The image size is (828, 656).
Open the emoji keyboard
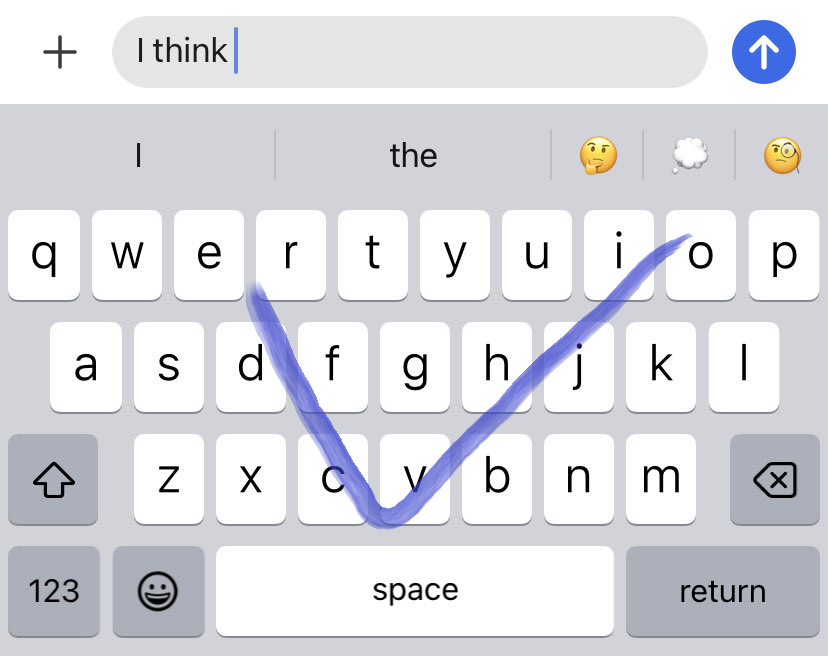[x=158, y=591]
